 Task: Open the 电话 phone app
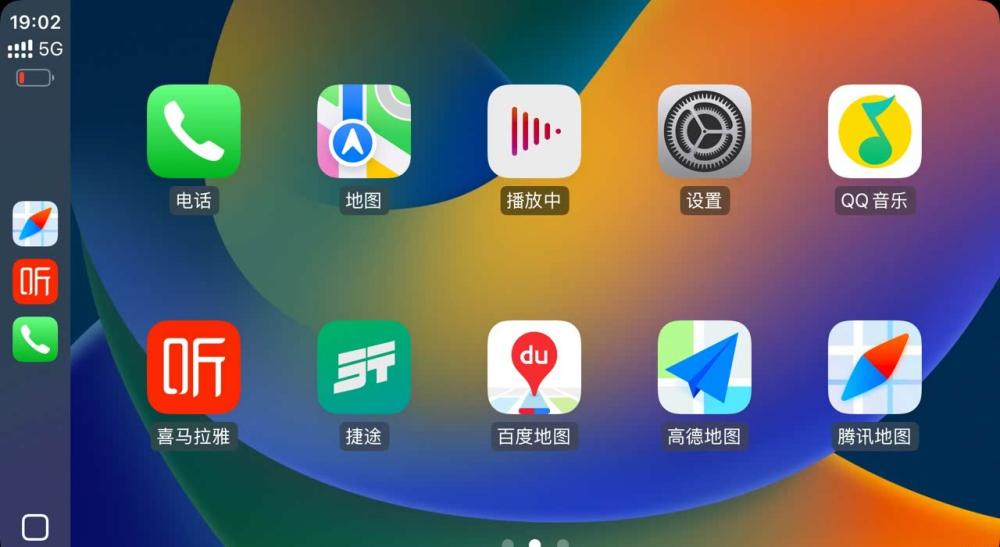pos(194,131)
